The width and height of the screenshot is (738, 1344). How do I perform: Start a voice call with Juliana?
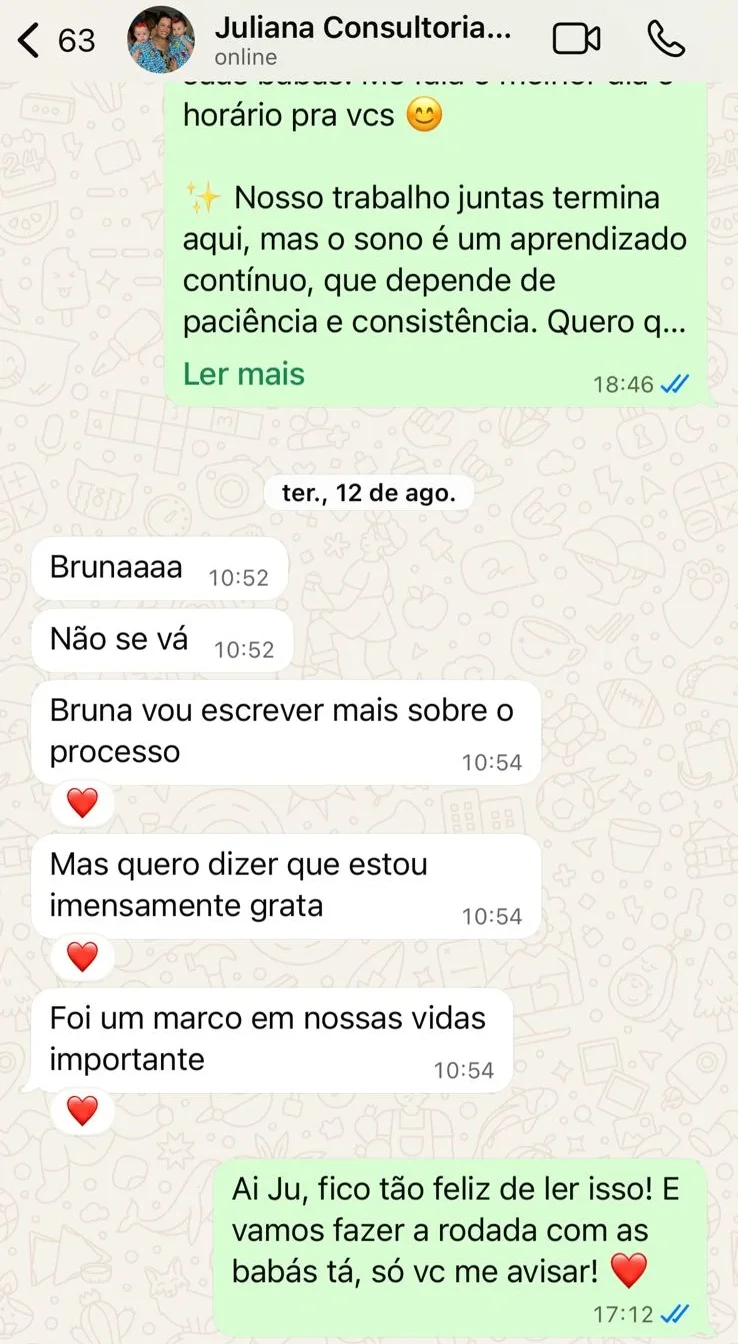click(665, 40)
